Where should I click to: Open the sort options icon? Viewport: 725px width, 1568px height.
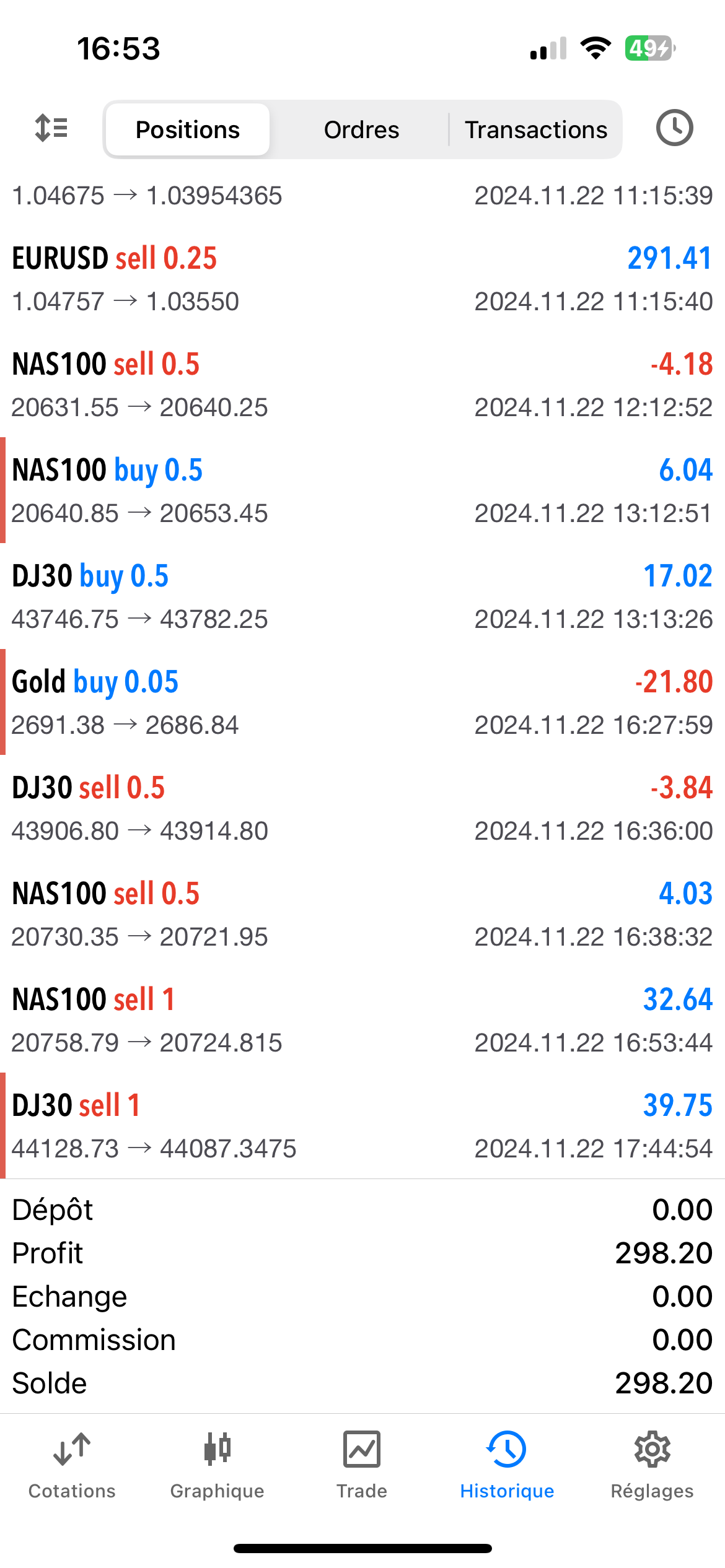(x=51, y=129)
